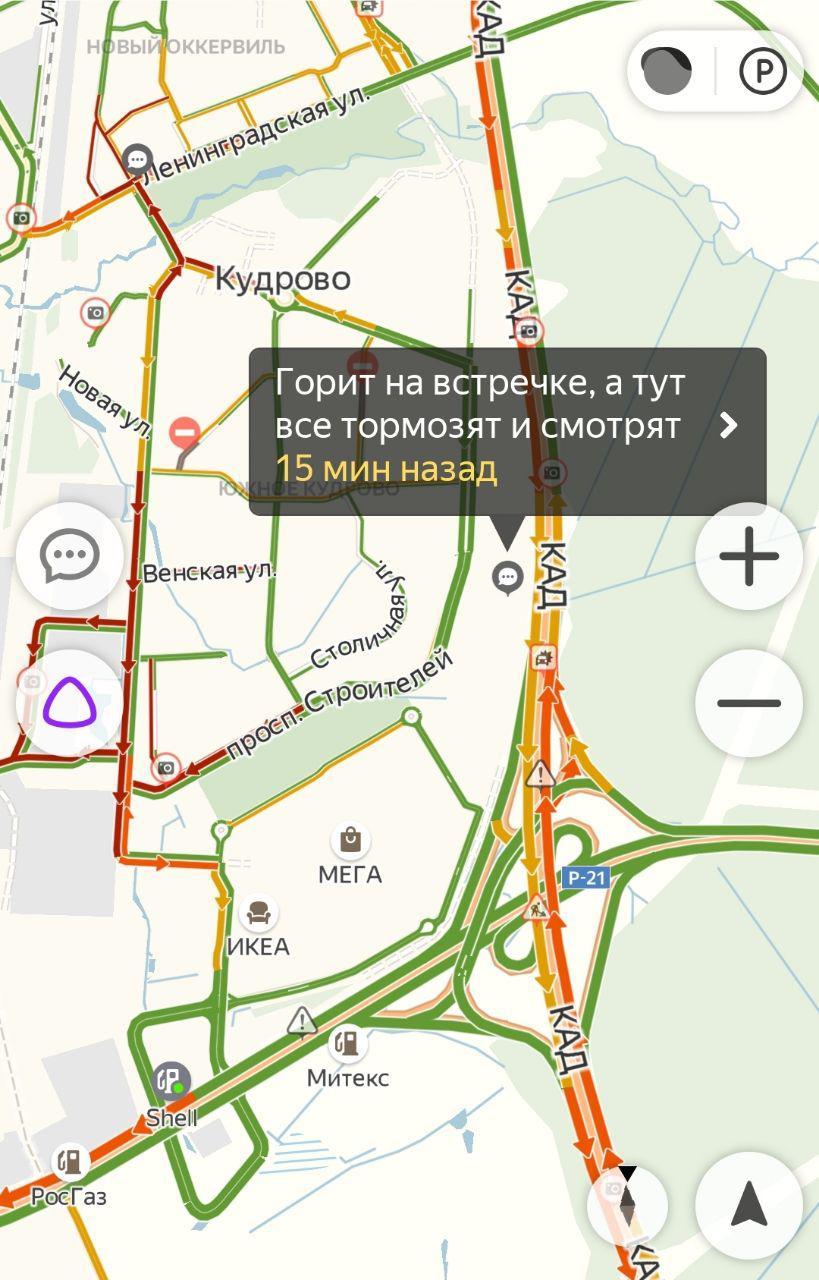Open the hazard warning sign near Митекс
This screenshot has height=1280, width=819.
301,1022
